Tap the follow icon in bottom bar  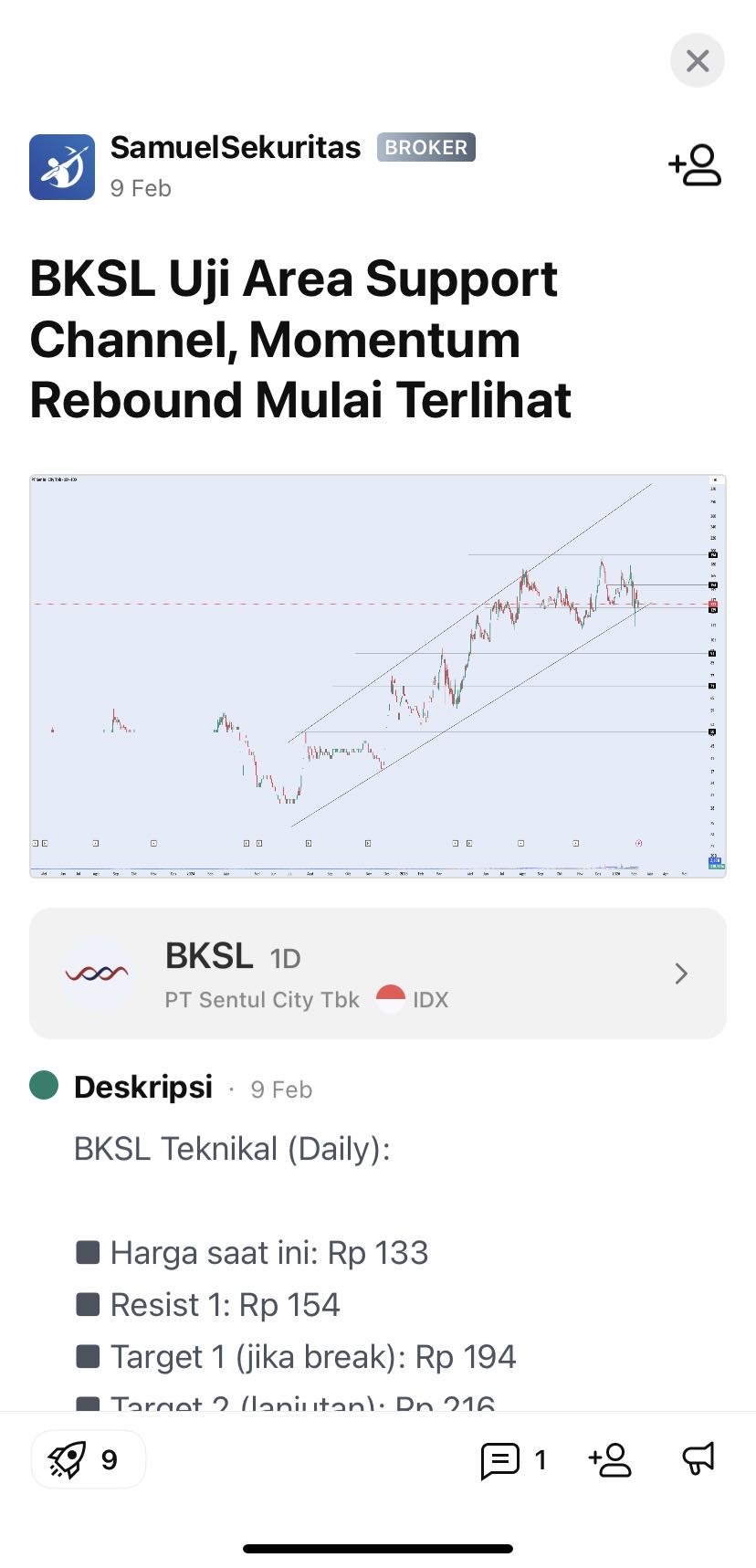coord(610,1460)
